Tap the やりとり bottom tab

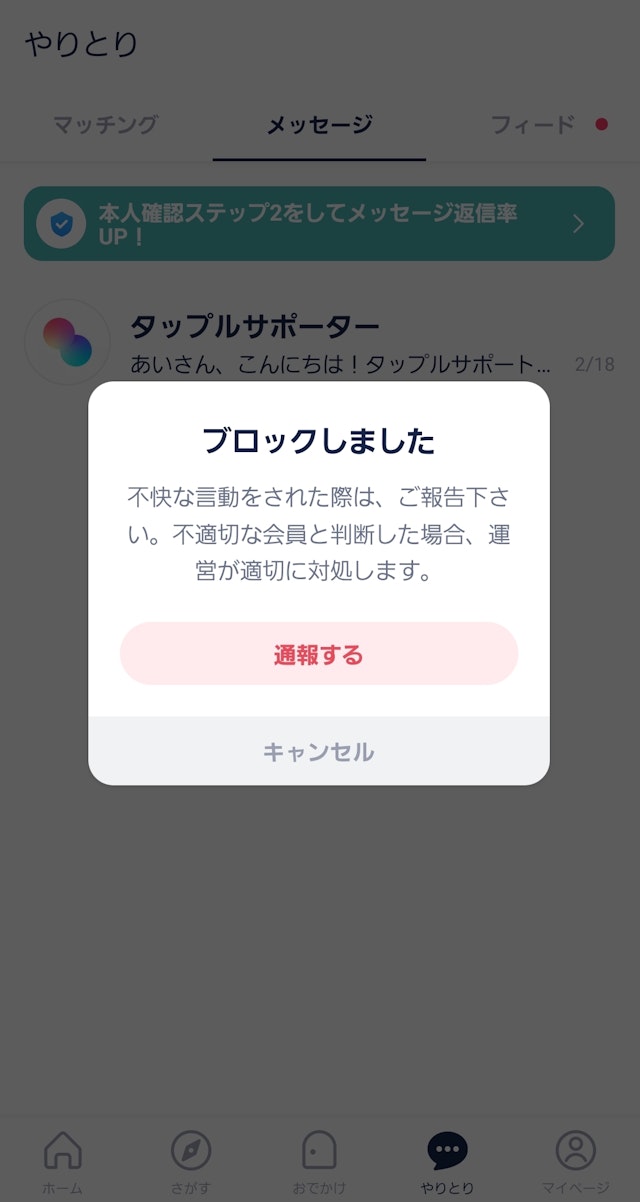point(447,1160)
